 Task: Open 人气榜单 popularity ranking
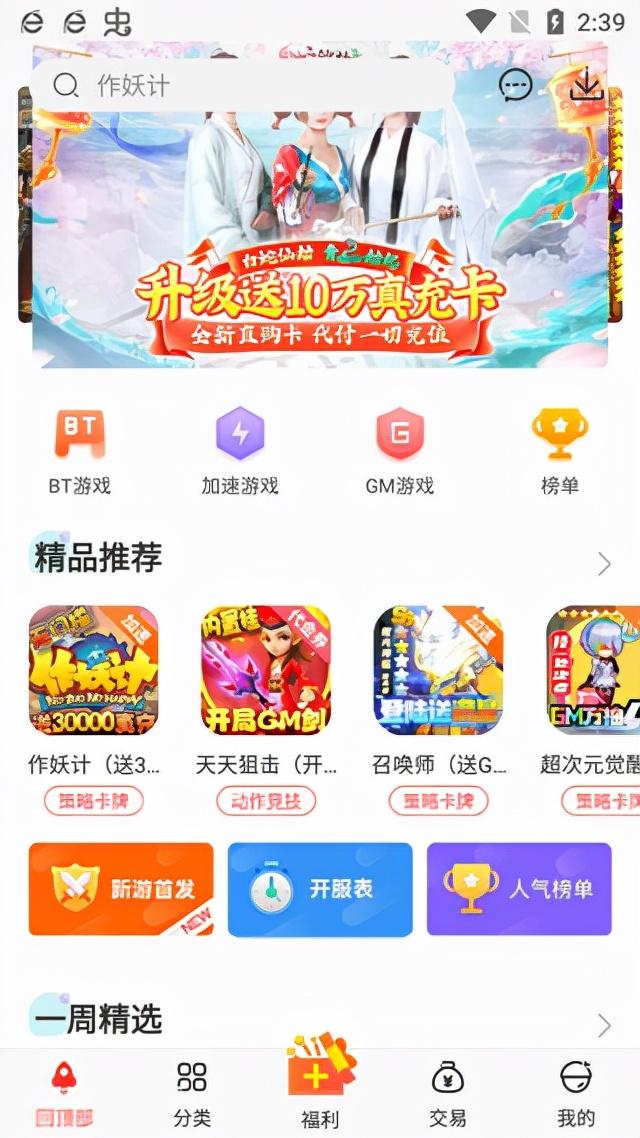pos(519,889)
